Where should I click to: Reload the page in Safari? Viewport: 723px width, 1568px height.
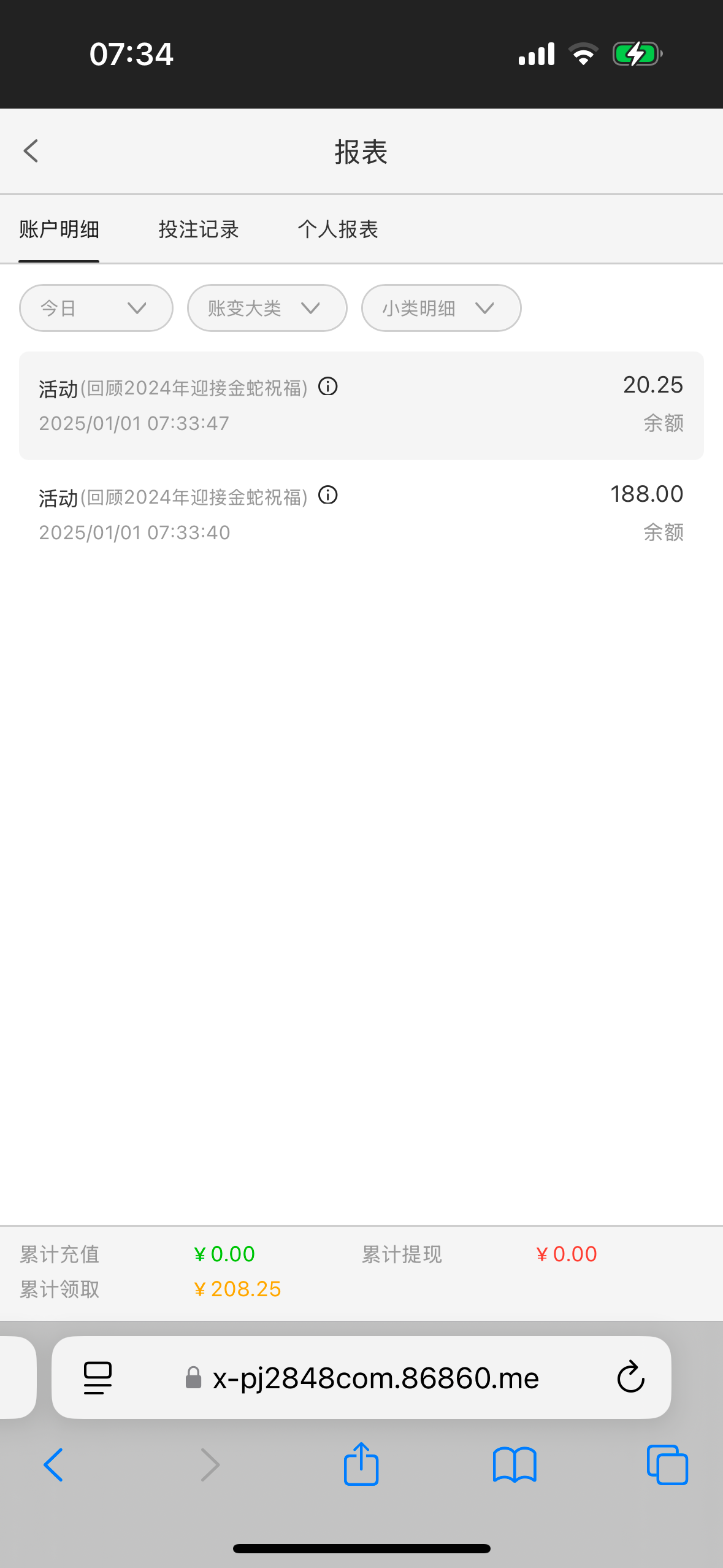coord(630,1377)
